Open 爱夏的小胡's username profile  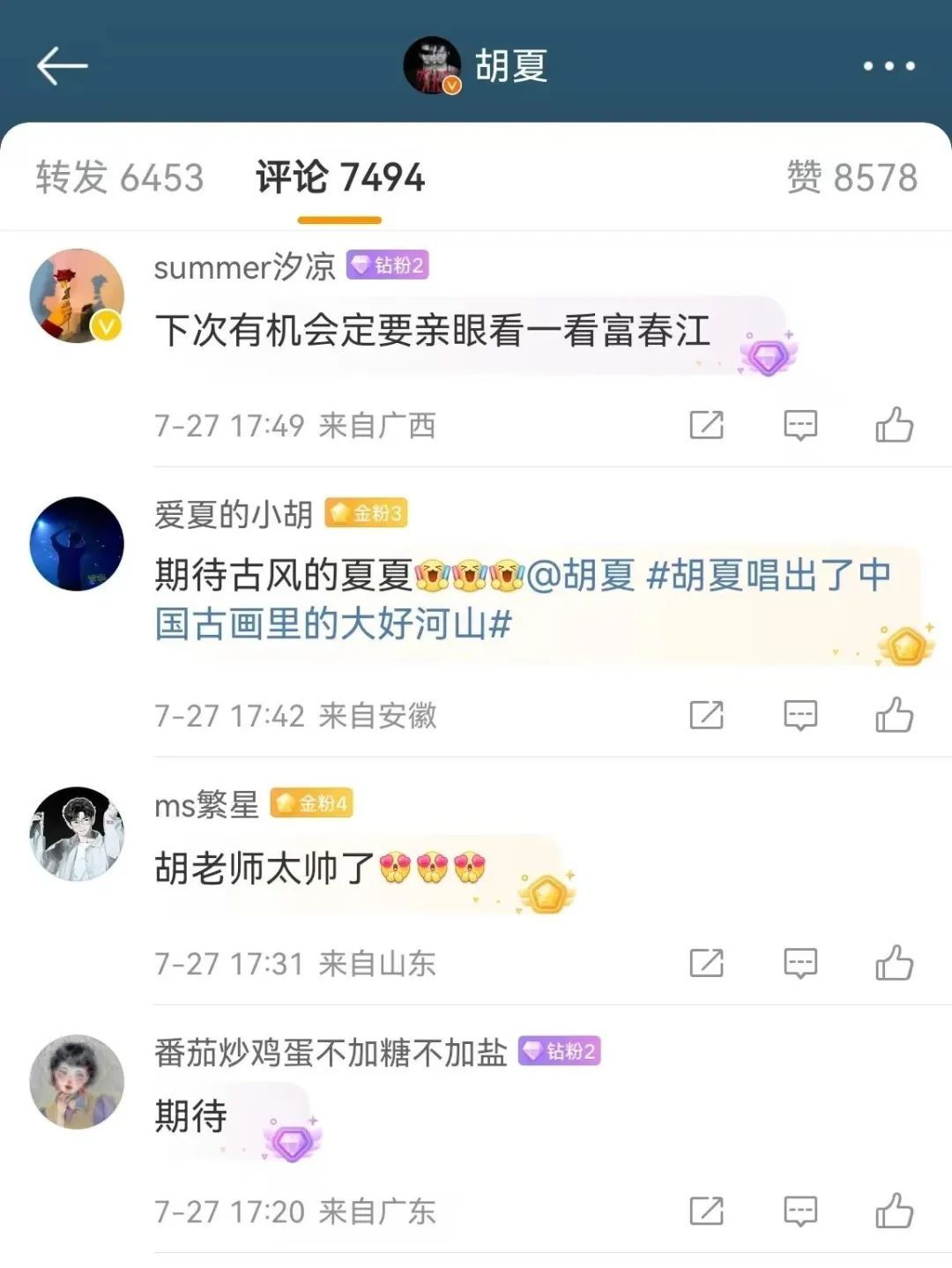tap(234, 514)
